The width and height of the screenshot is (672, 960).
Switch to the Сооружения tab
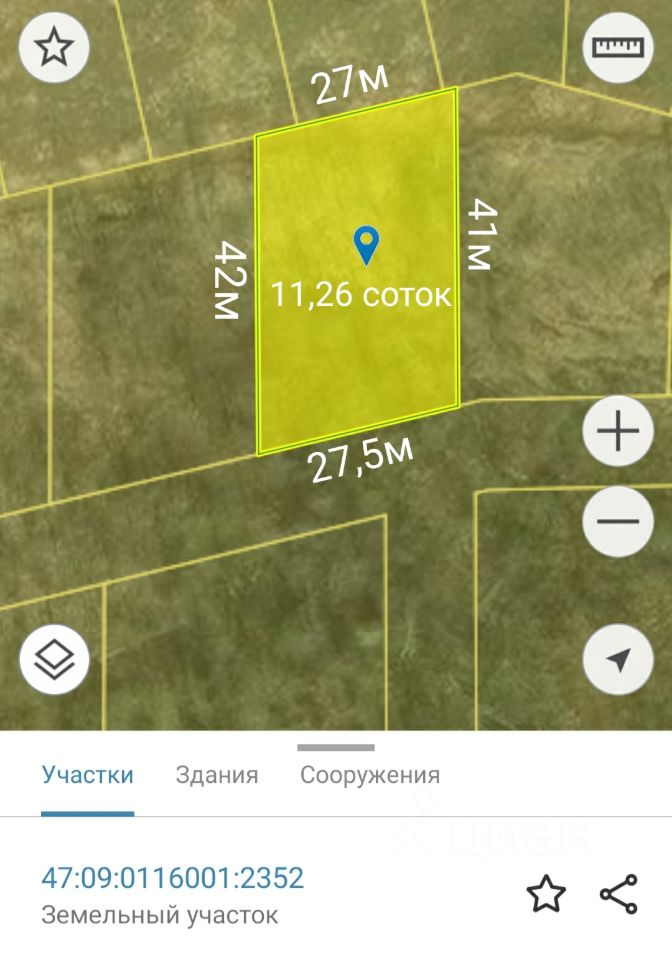pos(370,775)
